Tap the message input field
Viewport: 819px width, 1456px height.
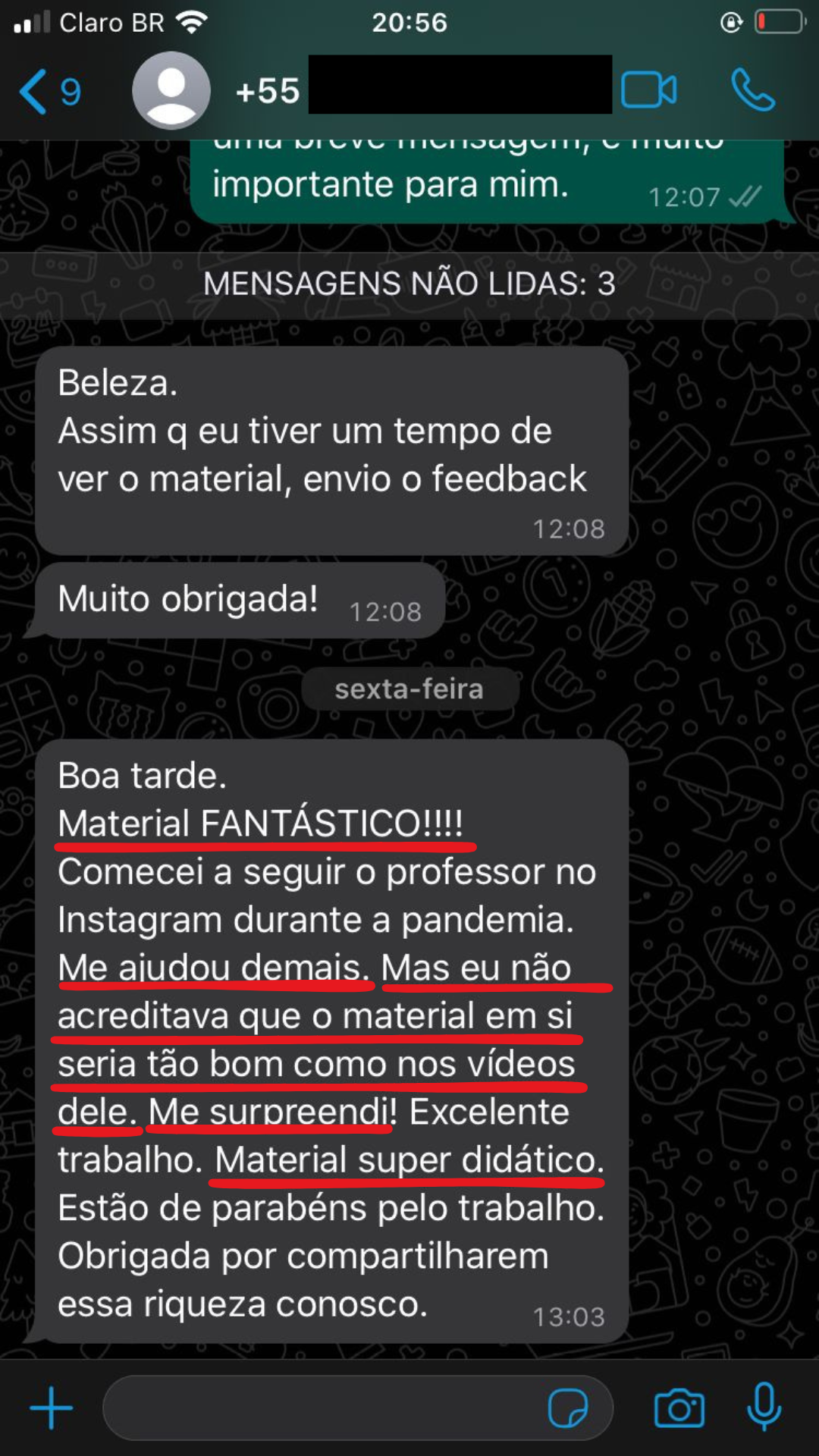click(x=318, y=1408)
